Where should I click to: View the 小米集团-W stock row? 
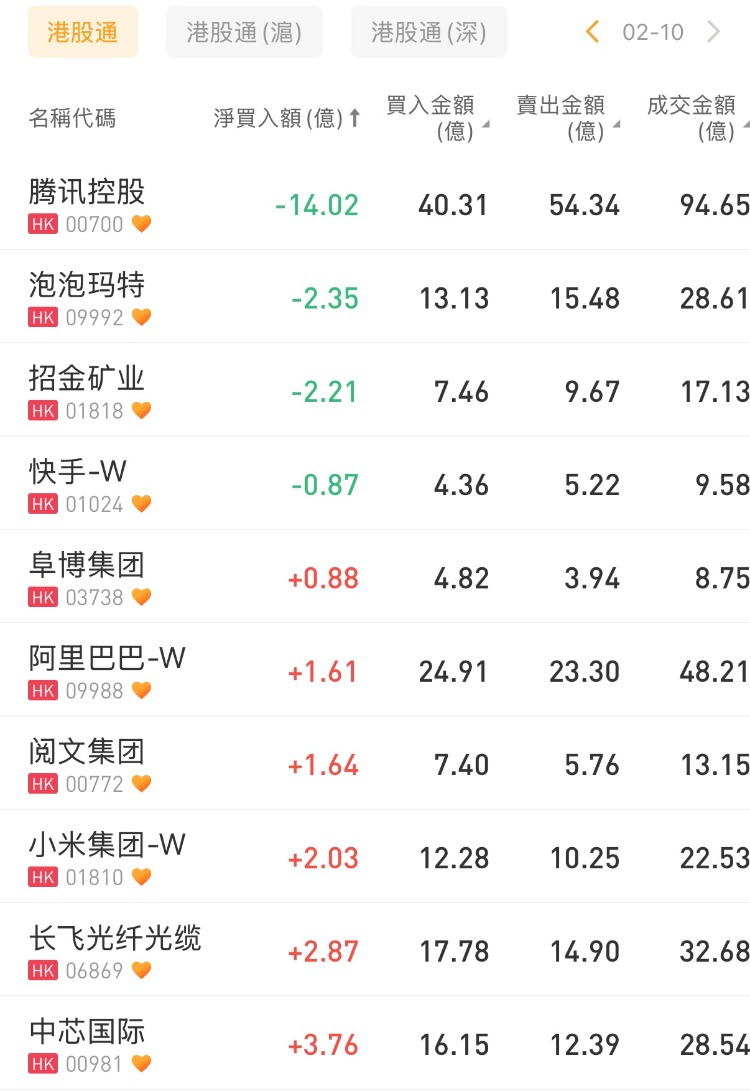coord(107,857)
